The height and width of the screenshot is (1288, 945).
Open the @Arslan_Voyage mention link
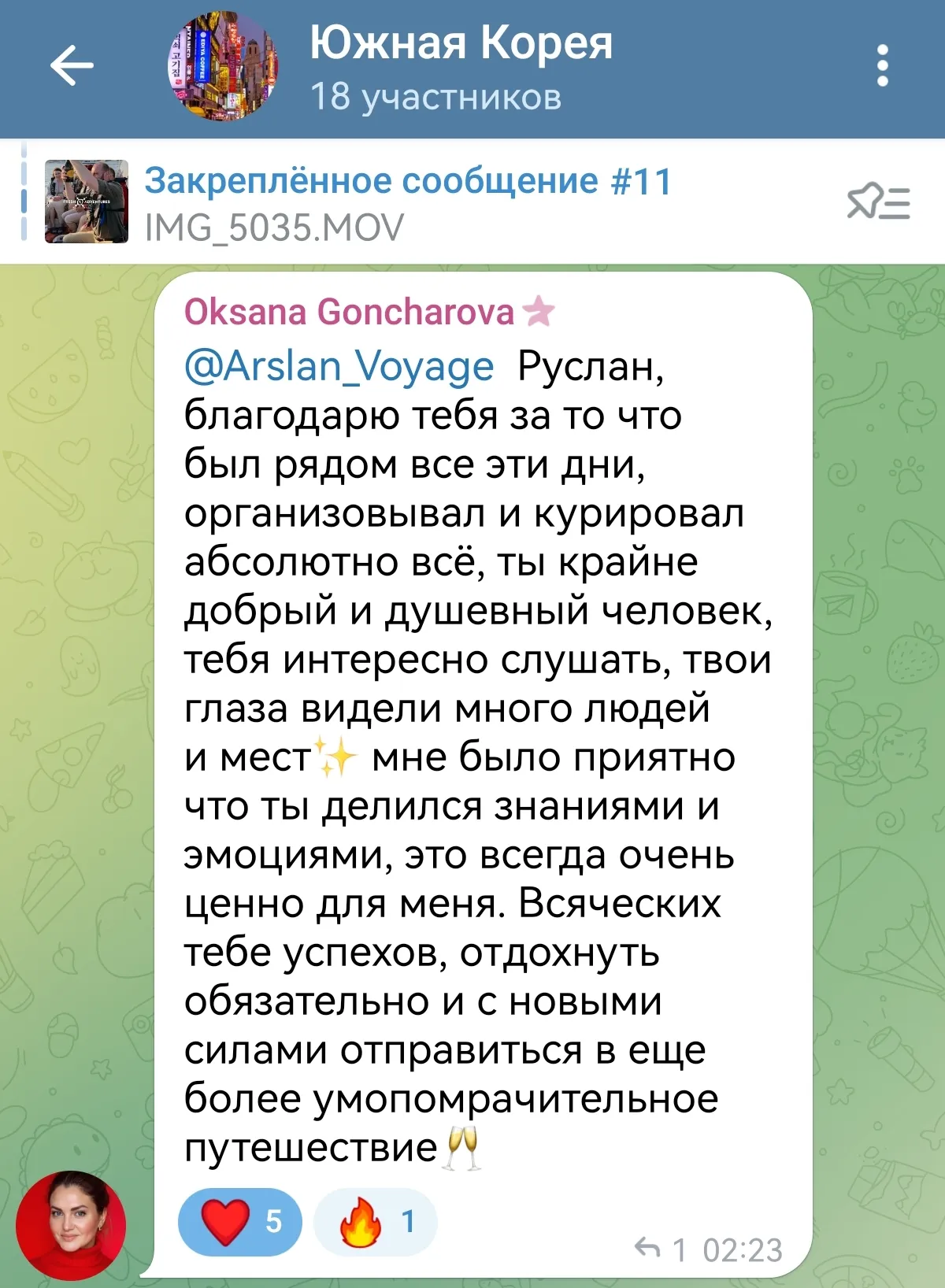click(x=339, y=367)
